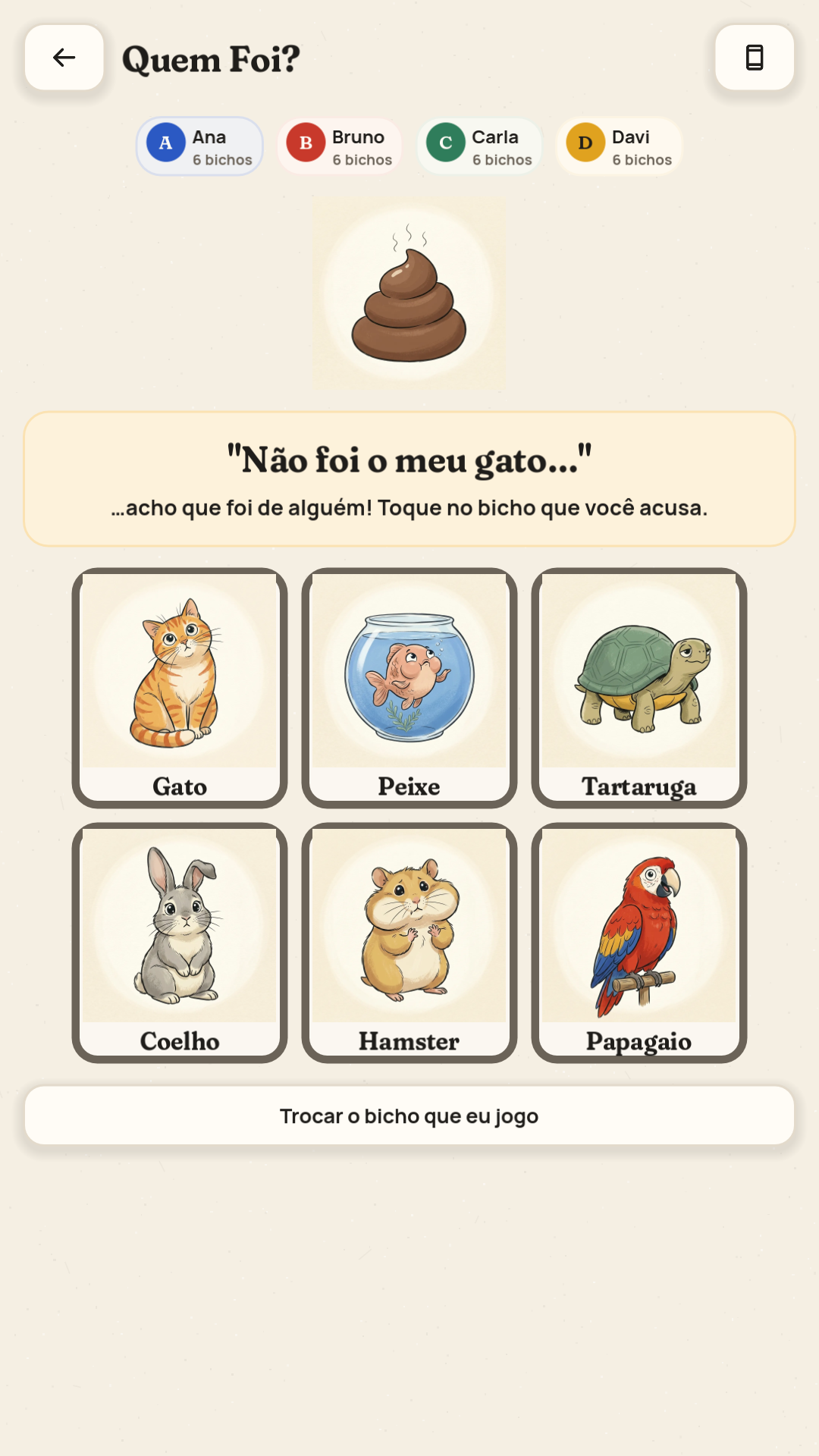Tap Trocar o bicho que eu jogo
This screenshot has width=819, height=1456.
tap(409, 1116)
